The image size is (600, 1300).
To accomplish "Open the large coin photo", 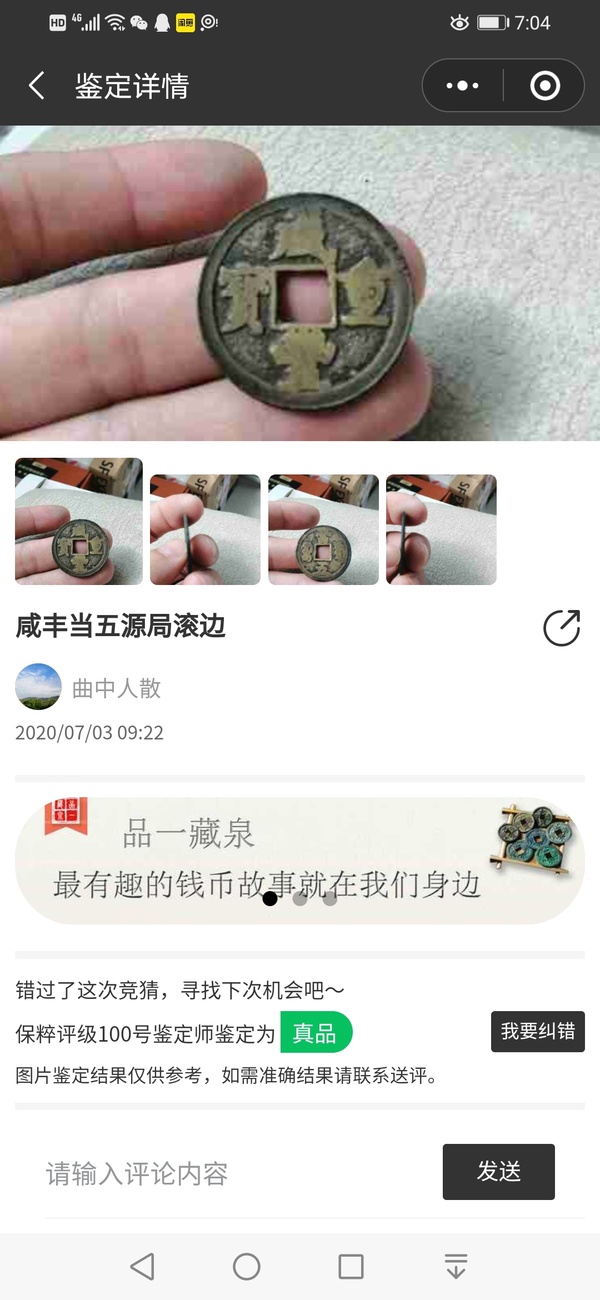I will [x=300, y=282].
